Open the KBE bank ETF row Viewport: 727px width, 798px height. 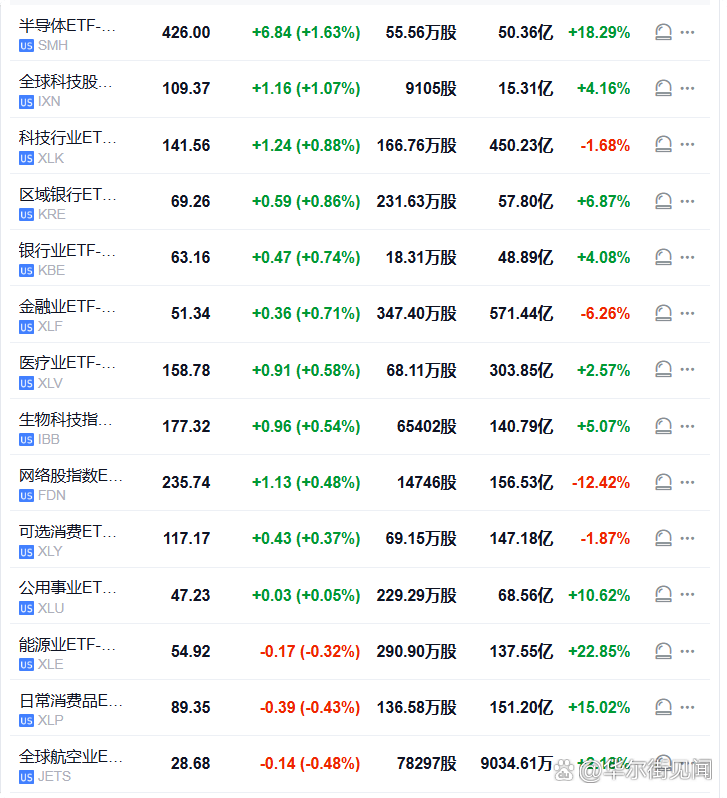click(68, 258)
